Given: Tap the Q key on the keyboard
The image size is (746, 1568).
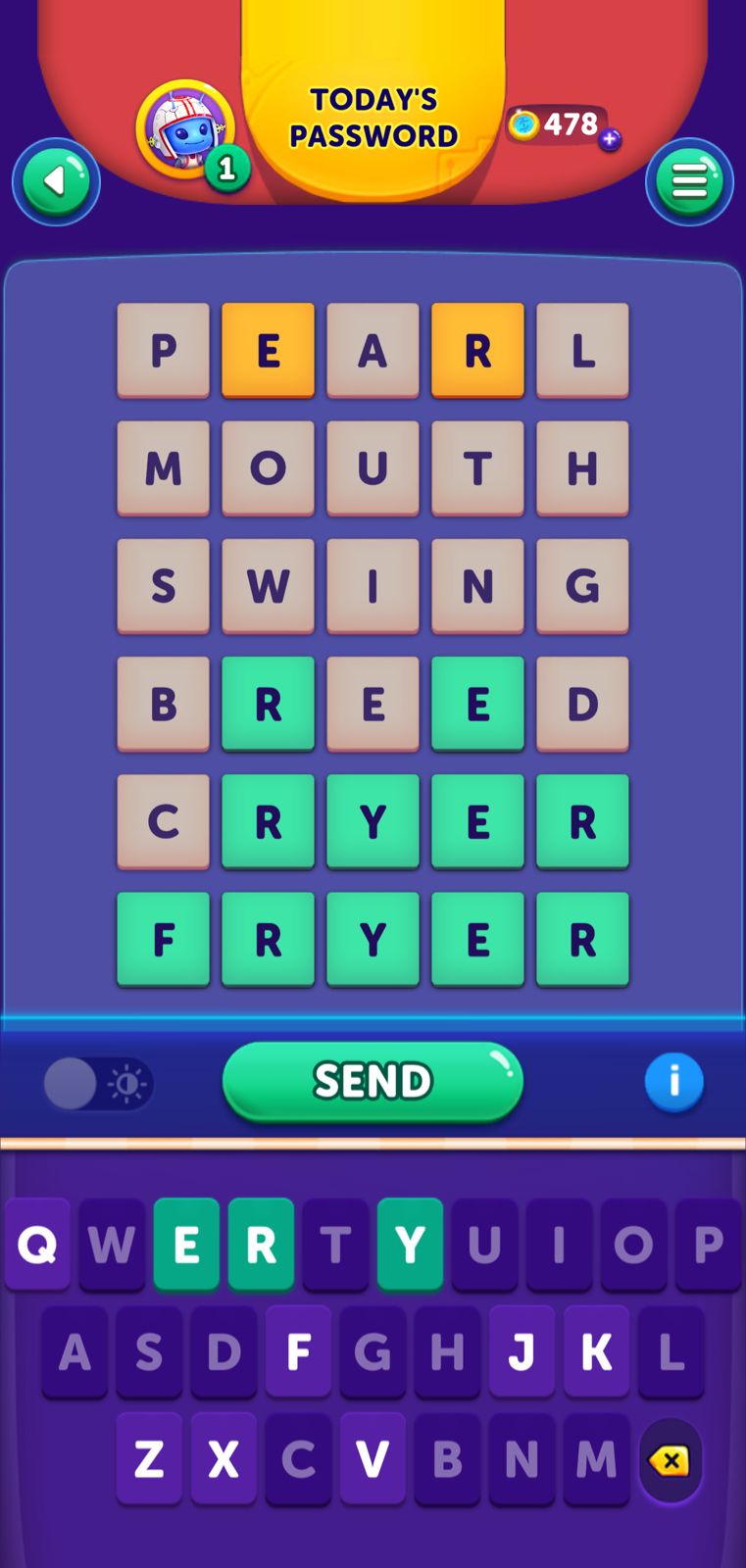Looking at the screenshot, I should click(x=37, y=1245).
